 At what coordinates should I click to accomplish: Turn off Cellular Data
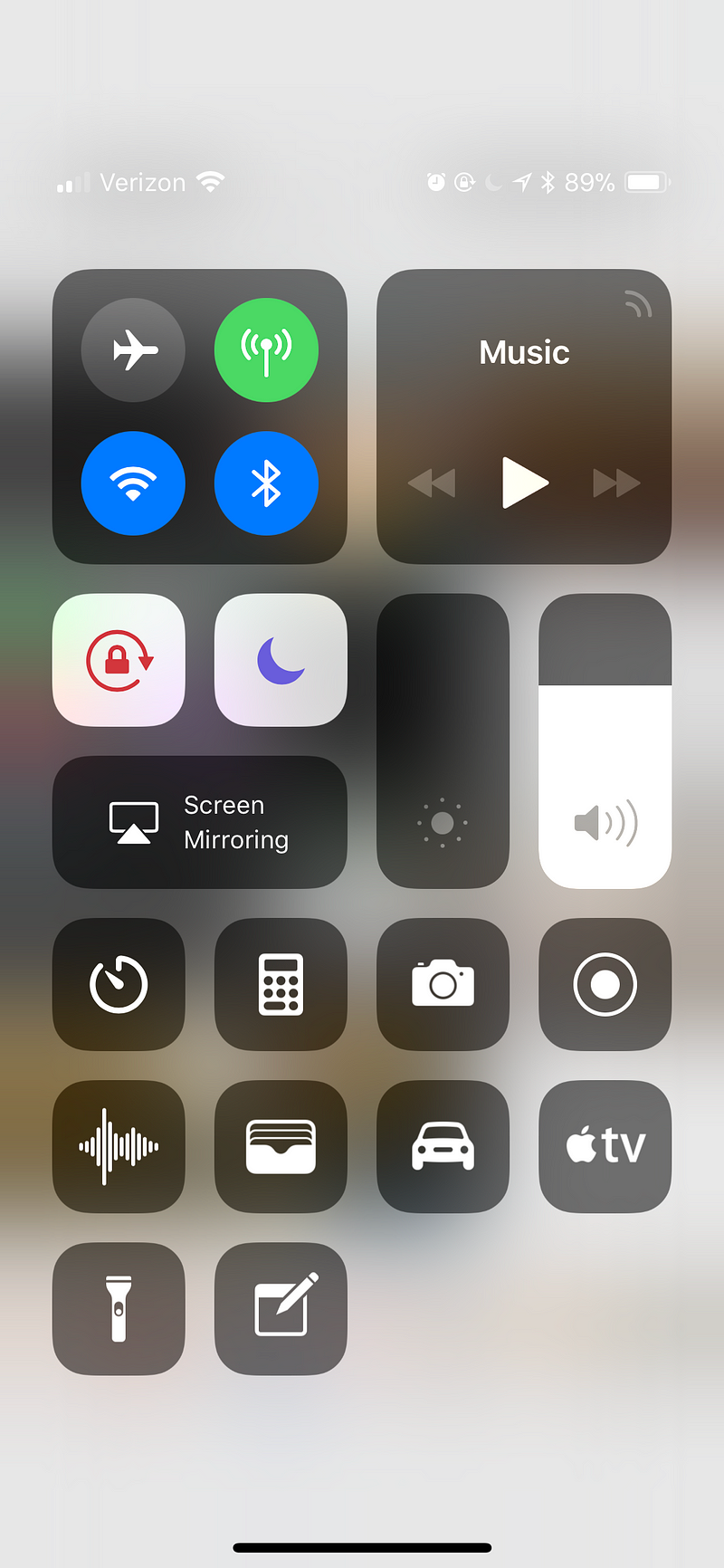pyautogui.click(x=266, y=349)
